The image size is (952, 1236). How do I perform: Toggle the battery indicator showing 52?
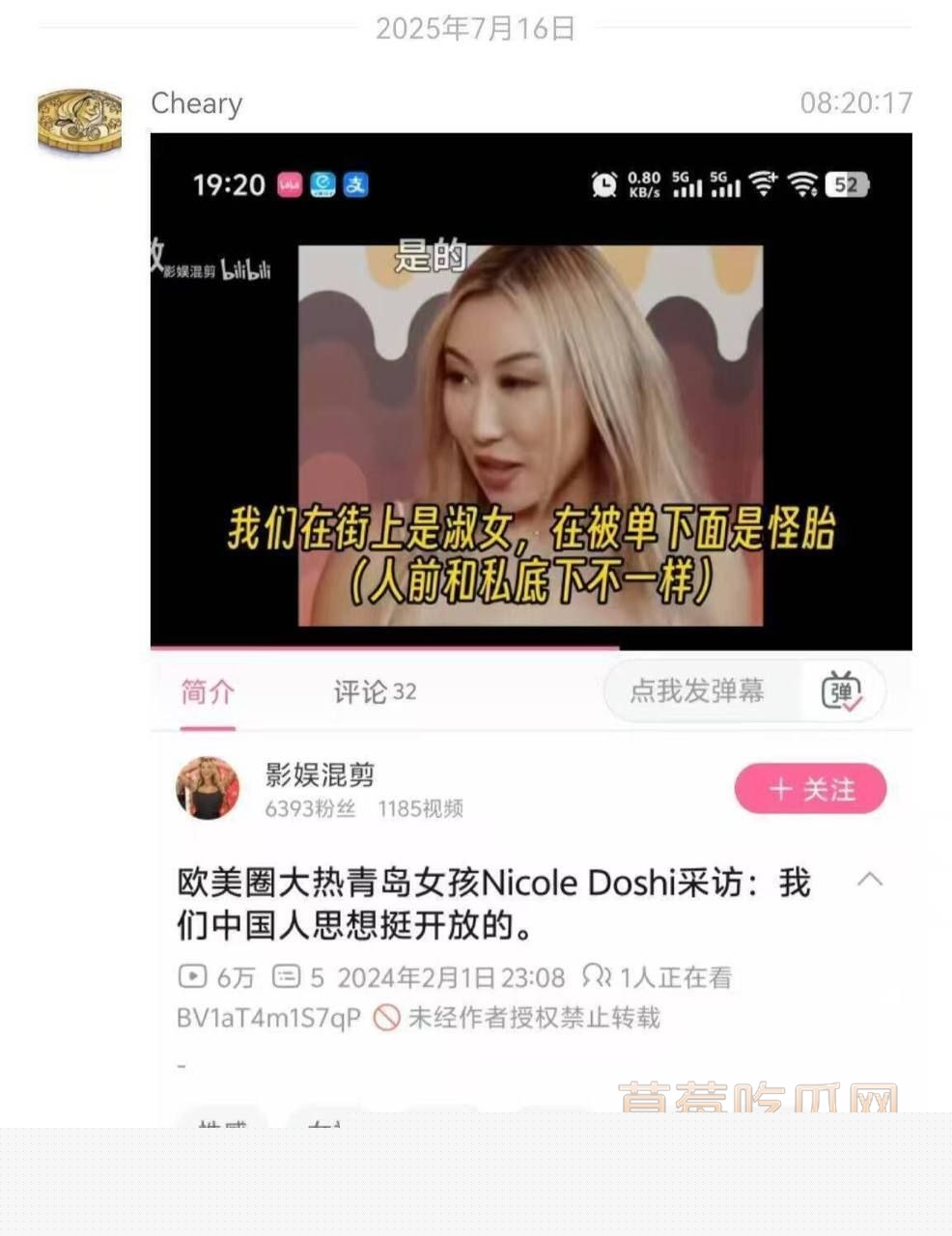pos(846,184)
